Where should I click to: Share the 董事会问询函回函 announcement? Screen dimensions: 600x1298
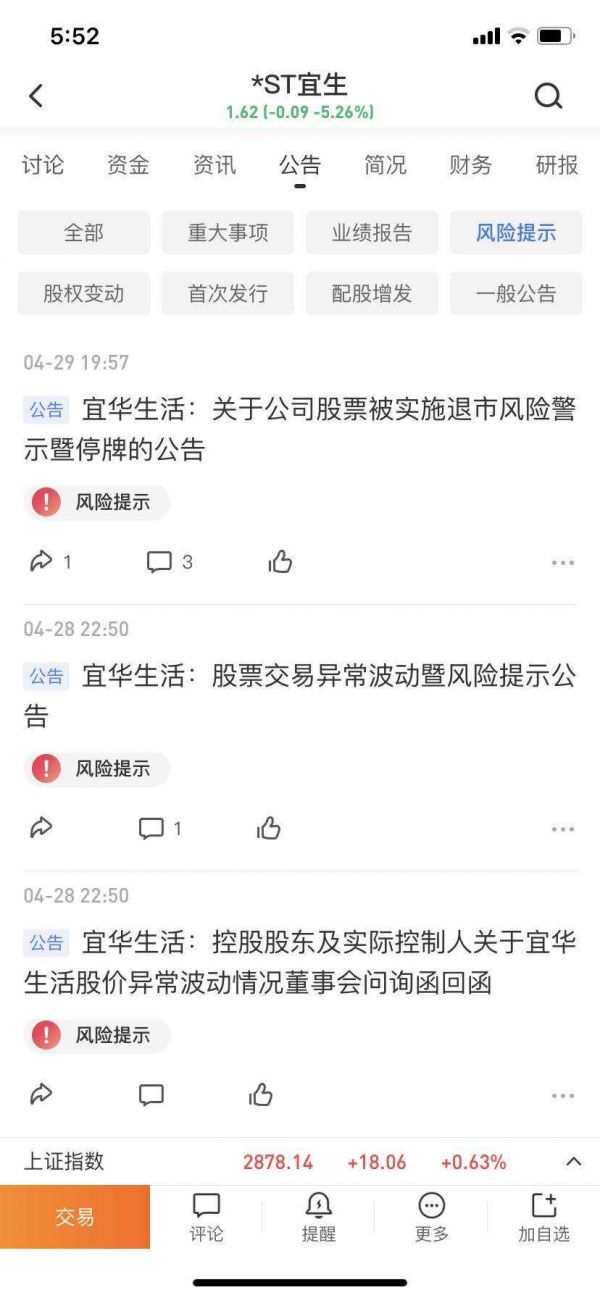click(x=41, y=1095)
